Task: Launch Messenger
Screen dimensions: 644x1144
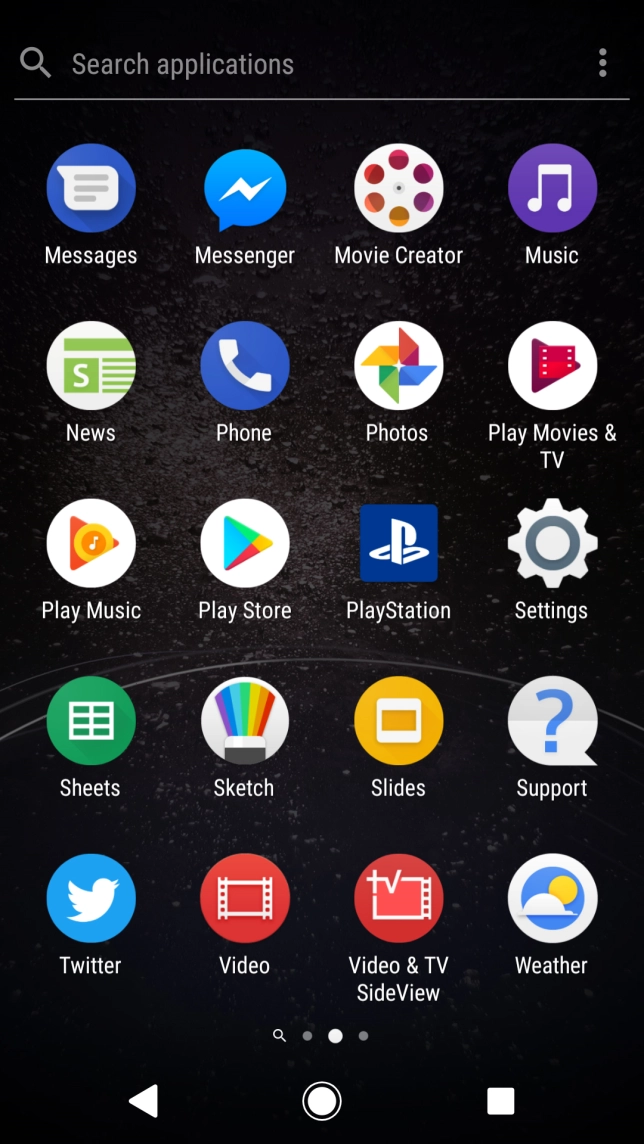Action: coord(245,189)
